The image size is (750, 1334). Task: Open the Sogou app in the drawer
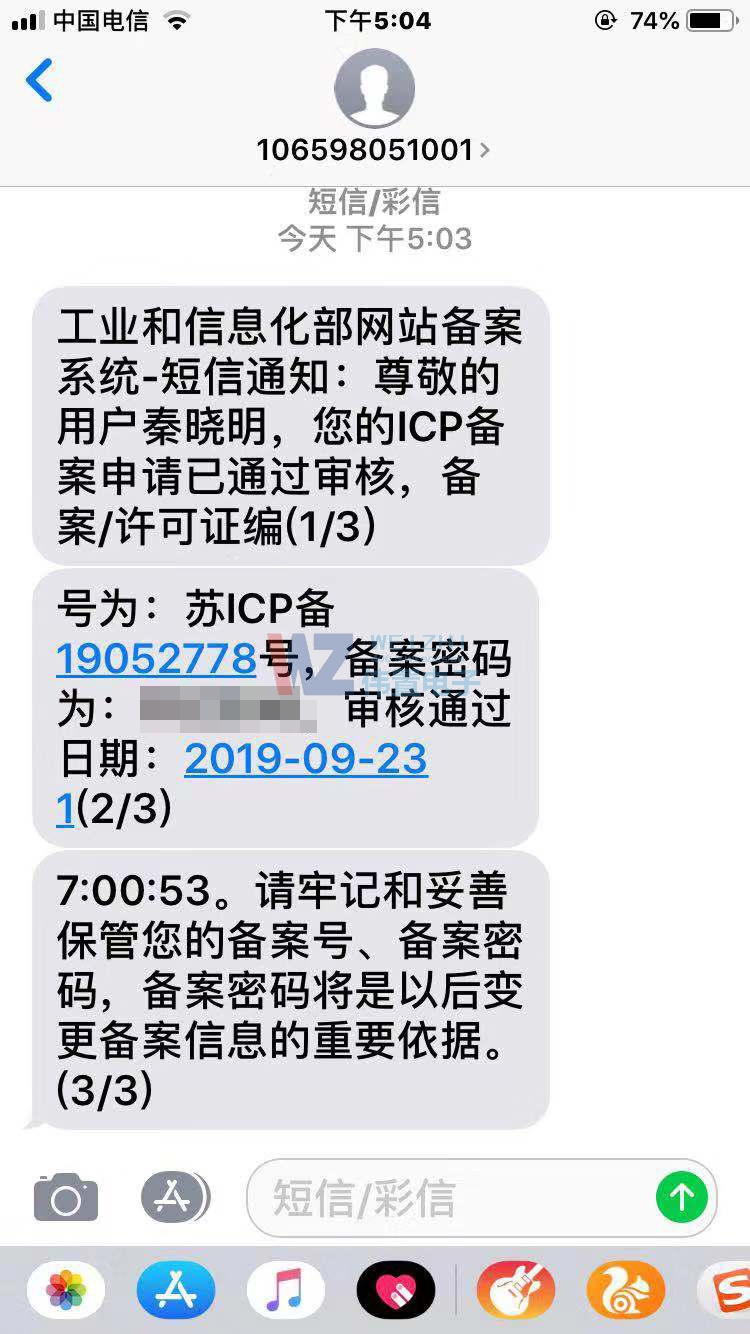coord(728,1290)
